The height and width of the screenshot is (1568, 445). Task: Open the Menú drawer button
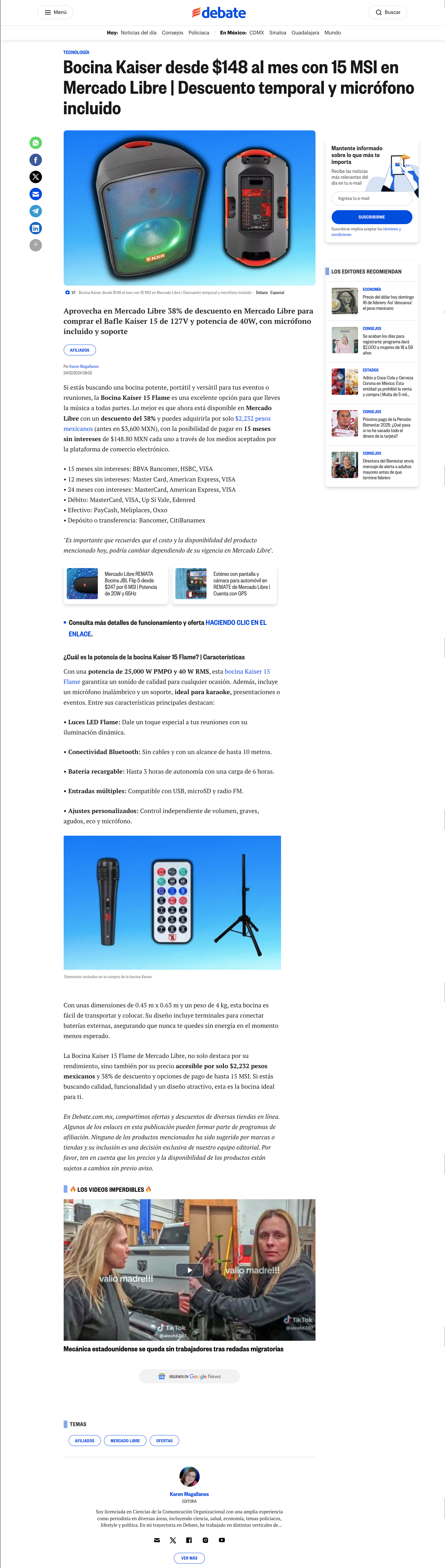click(x=55, y=12)
